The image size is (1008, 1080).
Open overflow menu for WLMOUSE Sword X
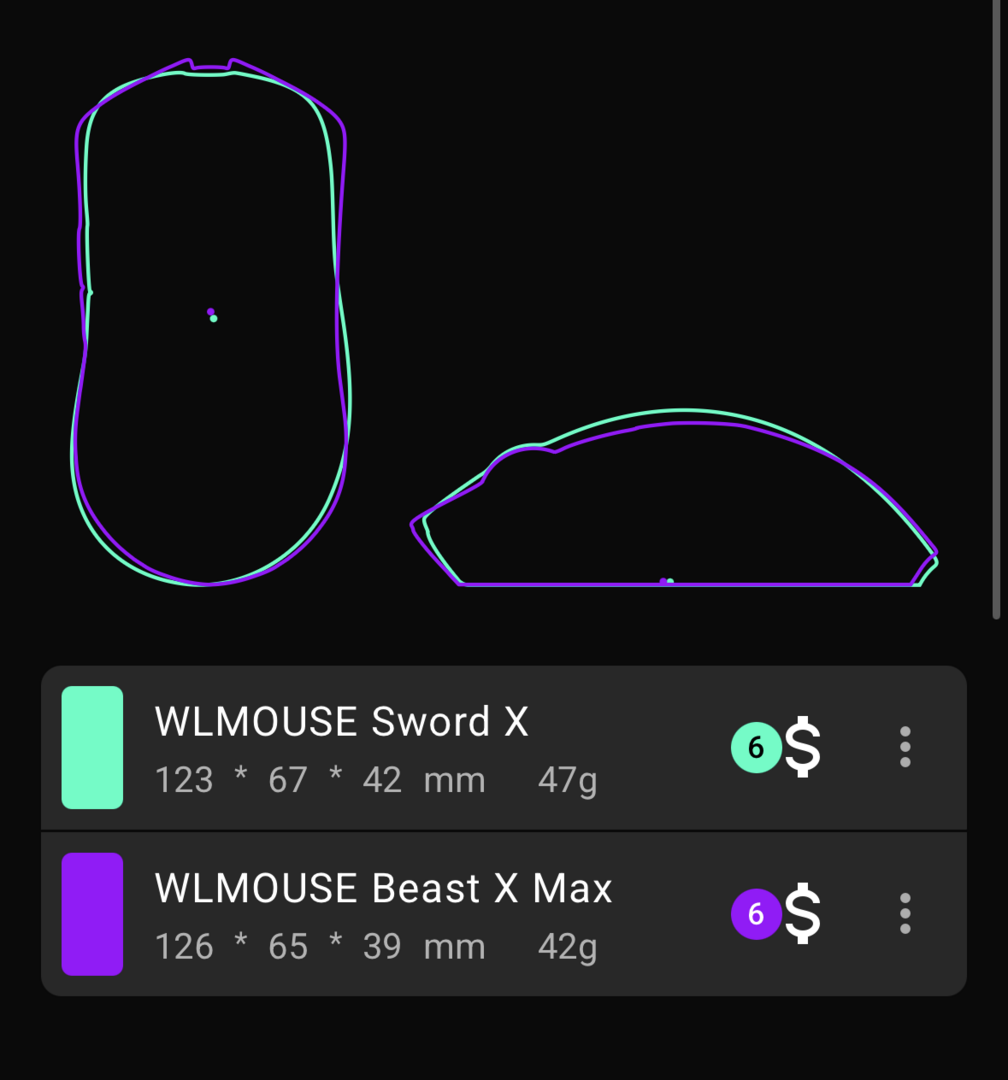coord(905,747)
